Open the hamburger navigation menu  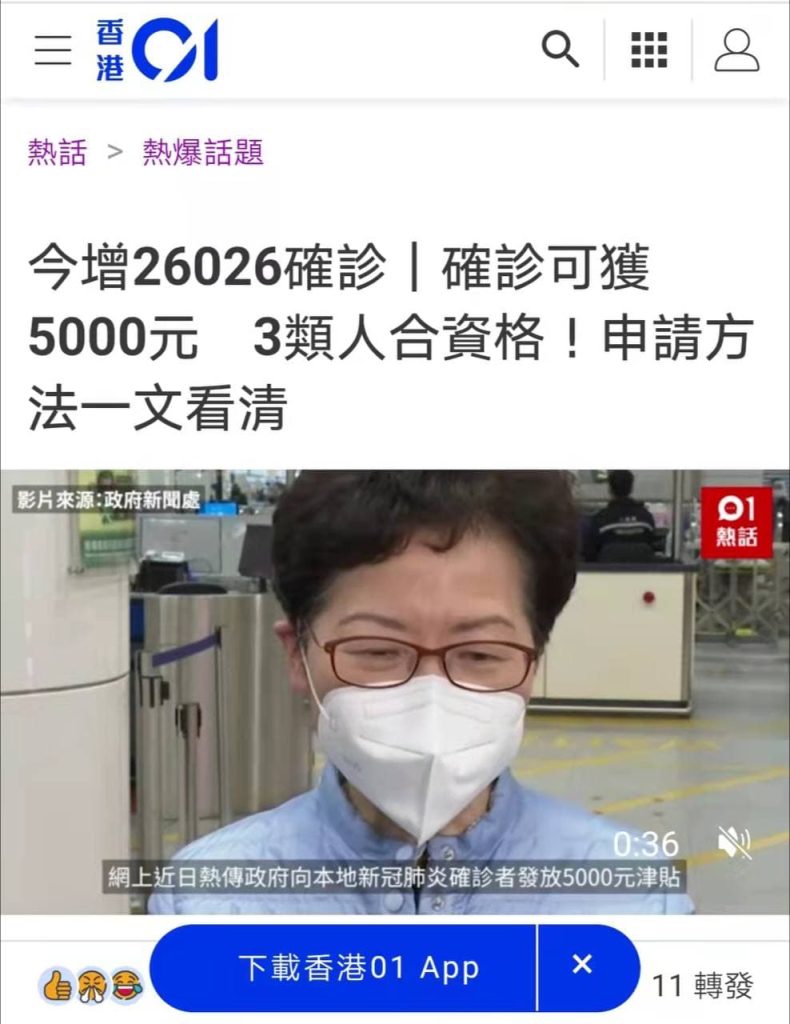point(53,50)
